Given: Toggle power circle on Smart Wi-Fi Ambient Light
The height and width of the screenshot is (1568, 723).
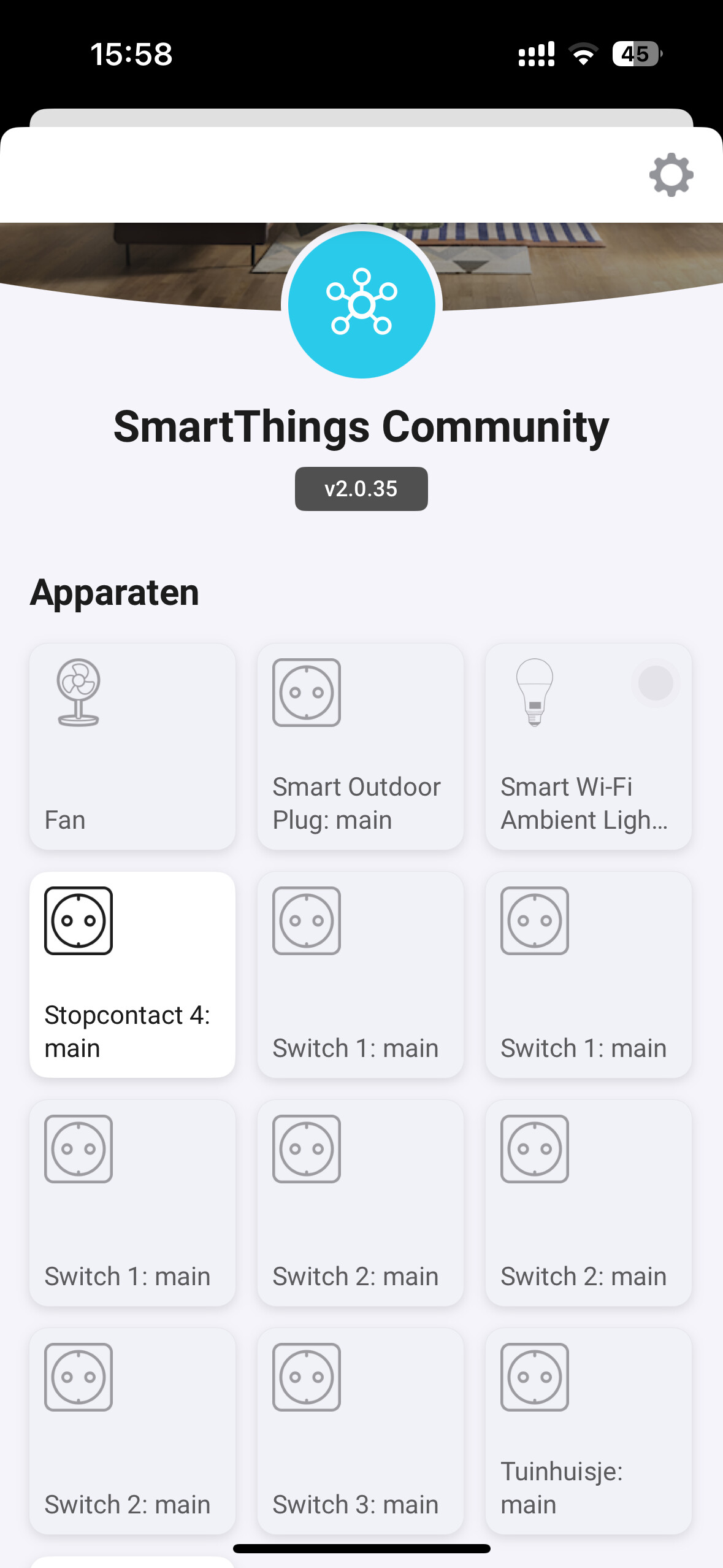Looking at the screenshot, I should pos(656,683).
